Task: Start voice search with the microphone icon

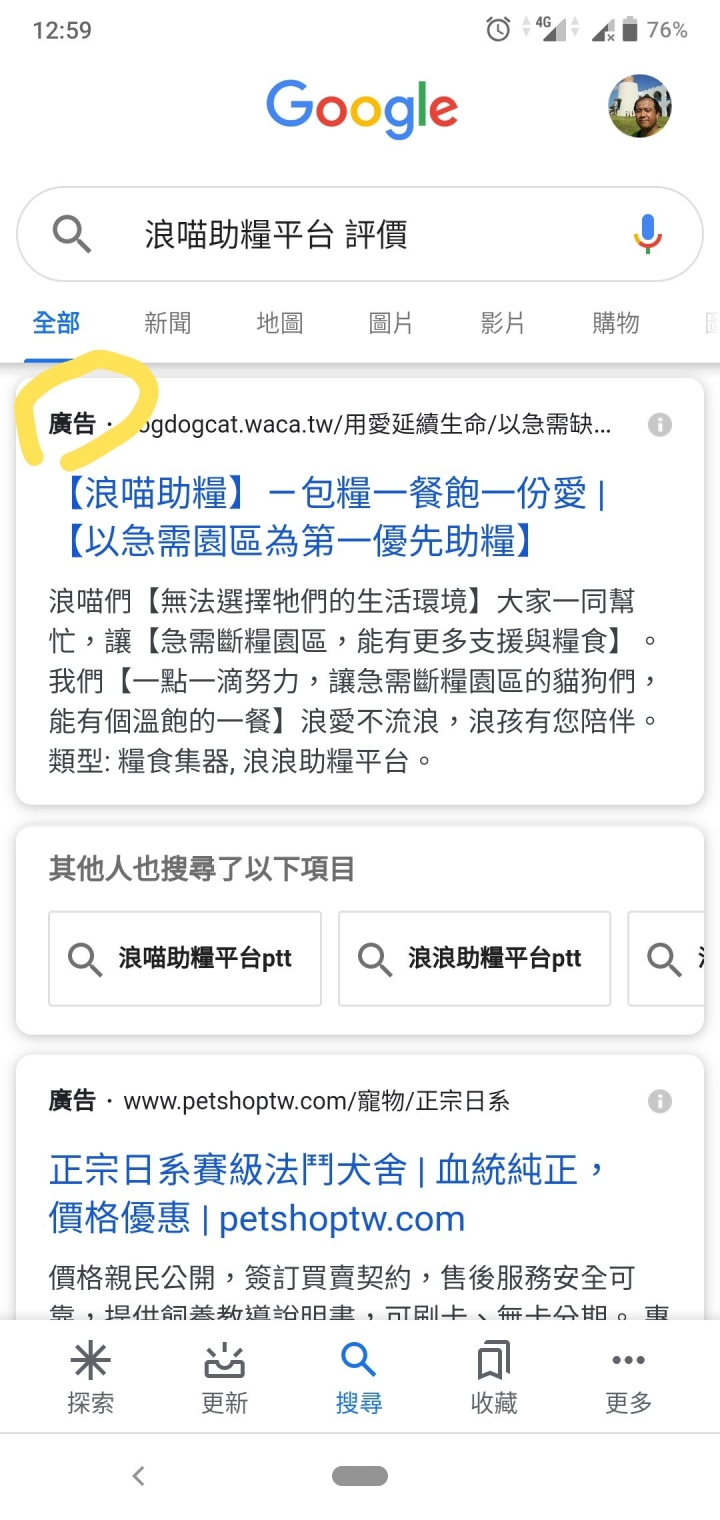Action: pos(648,234)
